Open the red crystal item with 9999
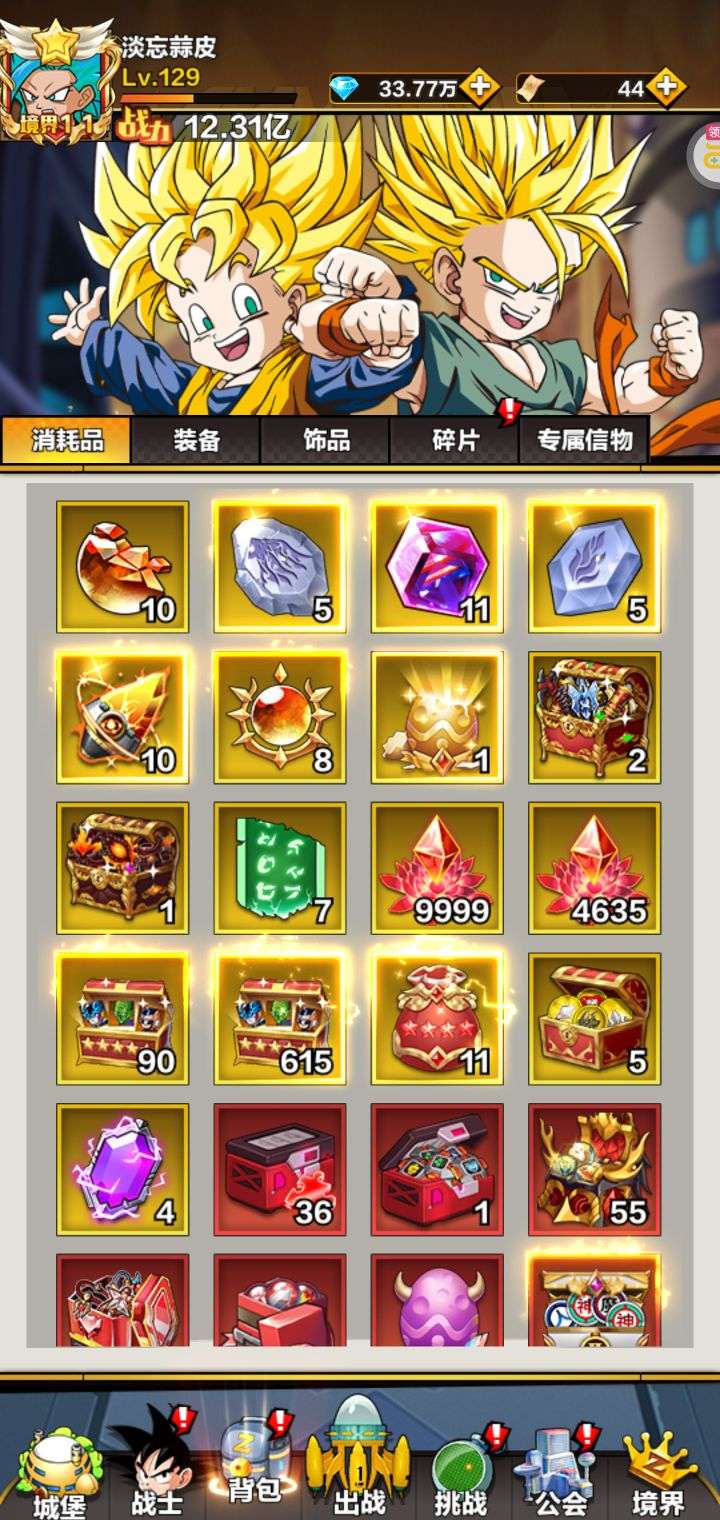 tap(437, 868)
